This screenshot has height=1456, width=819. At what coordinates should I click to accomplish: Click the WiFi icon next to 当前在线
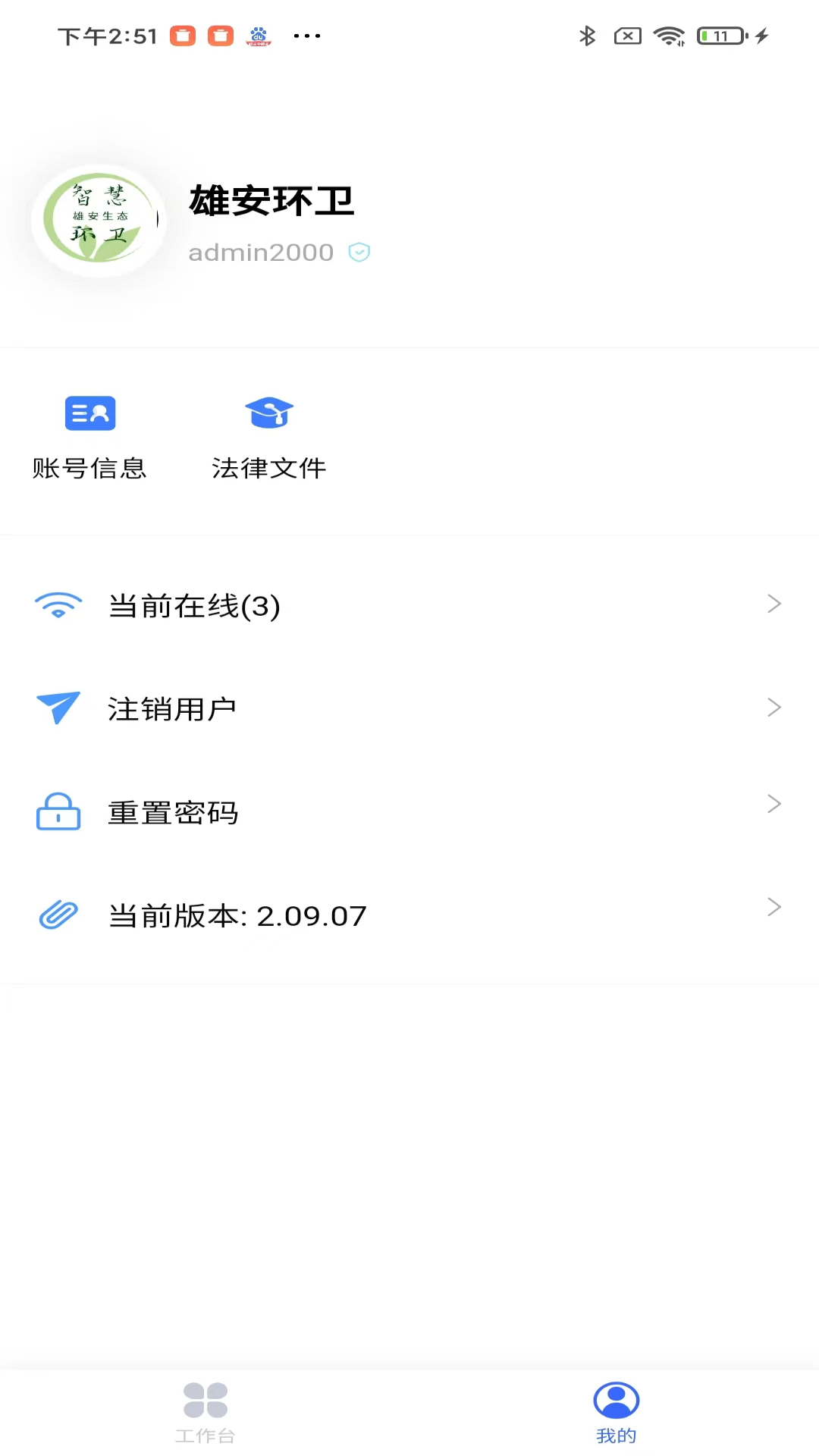coord(58,605)
